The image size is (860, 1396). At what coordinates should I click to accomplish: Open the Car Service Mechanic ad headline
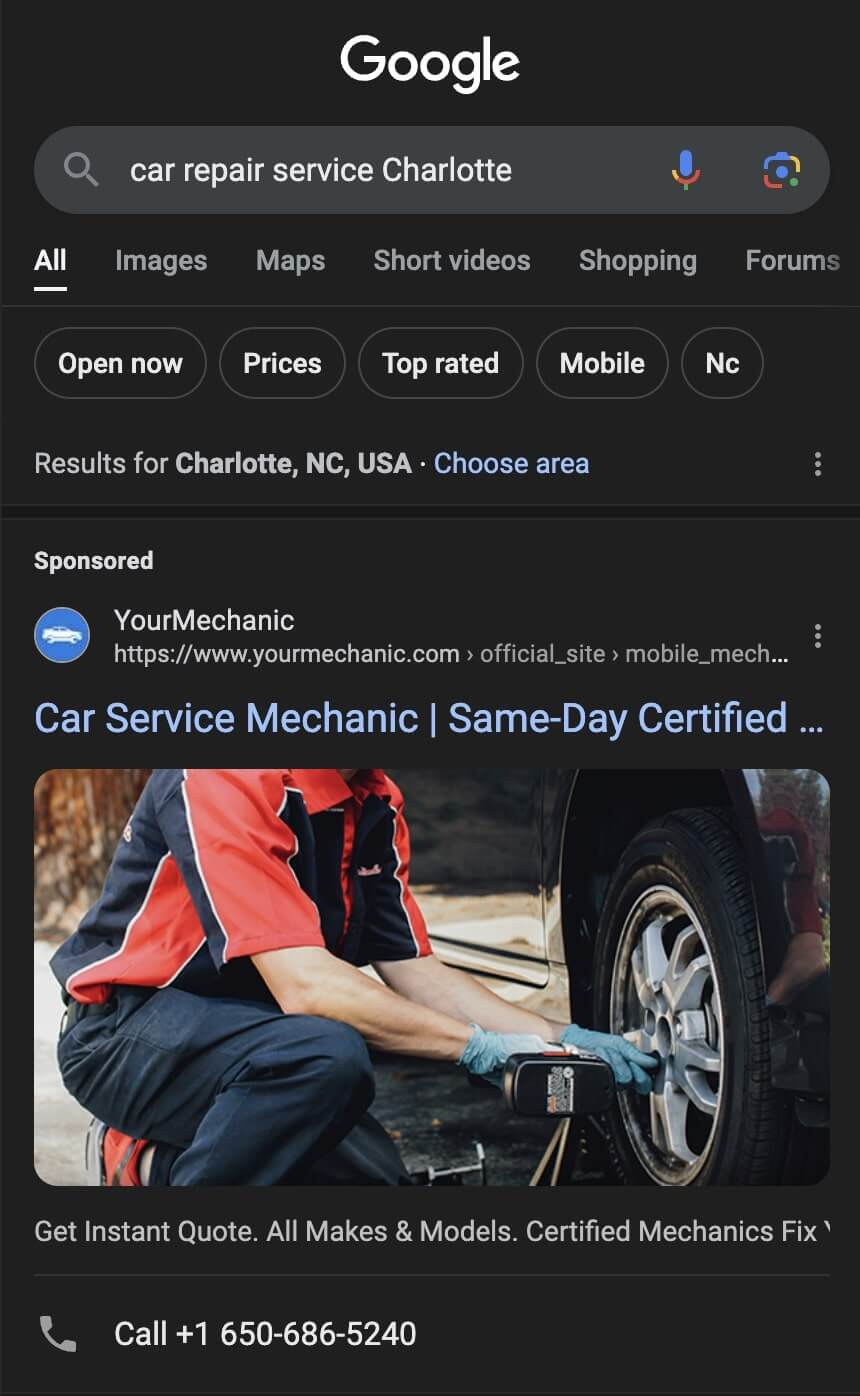[x=428, y=719]
